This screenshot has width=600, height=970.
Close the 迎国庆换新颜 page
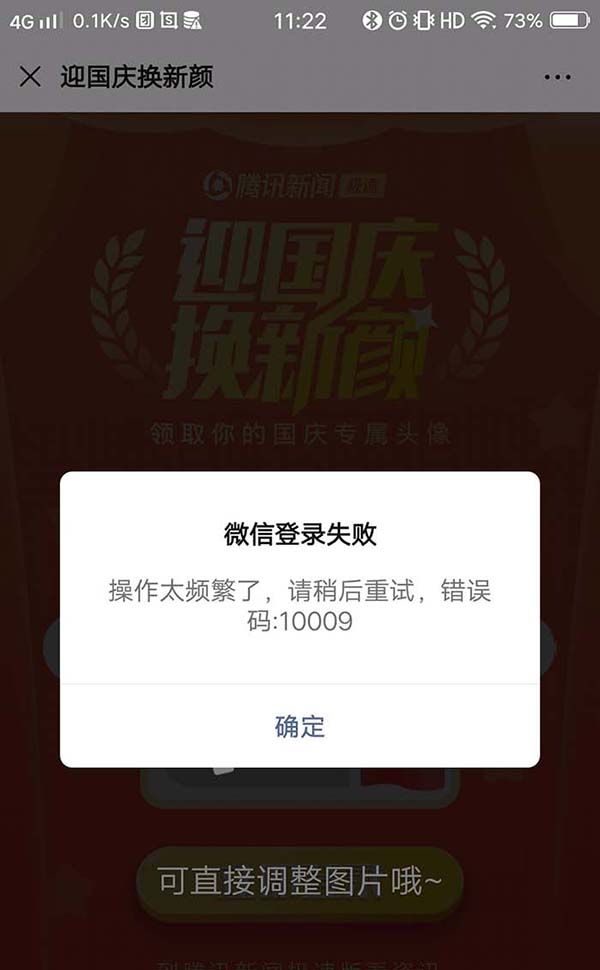pos(30,77)
